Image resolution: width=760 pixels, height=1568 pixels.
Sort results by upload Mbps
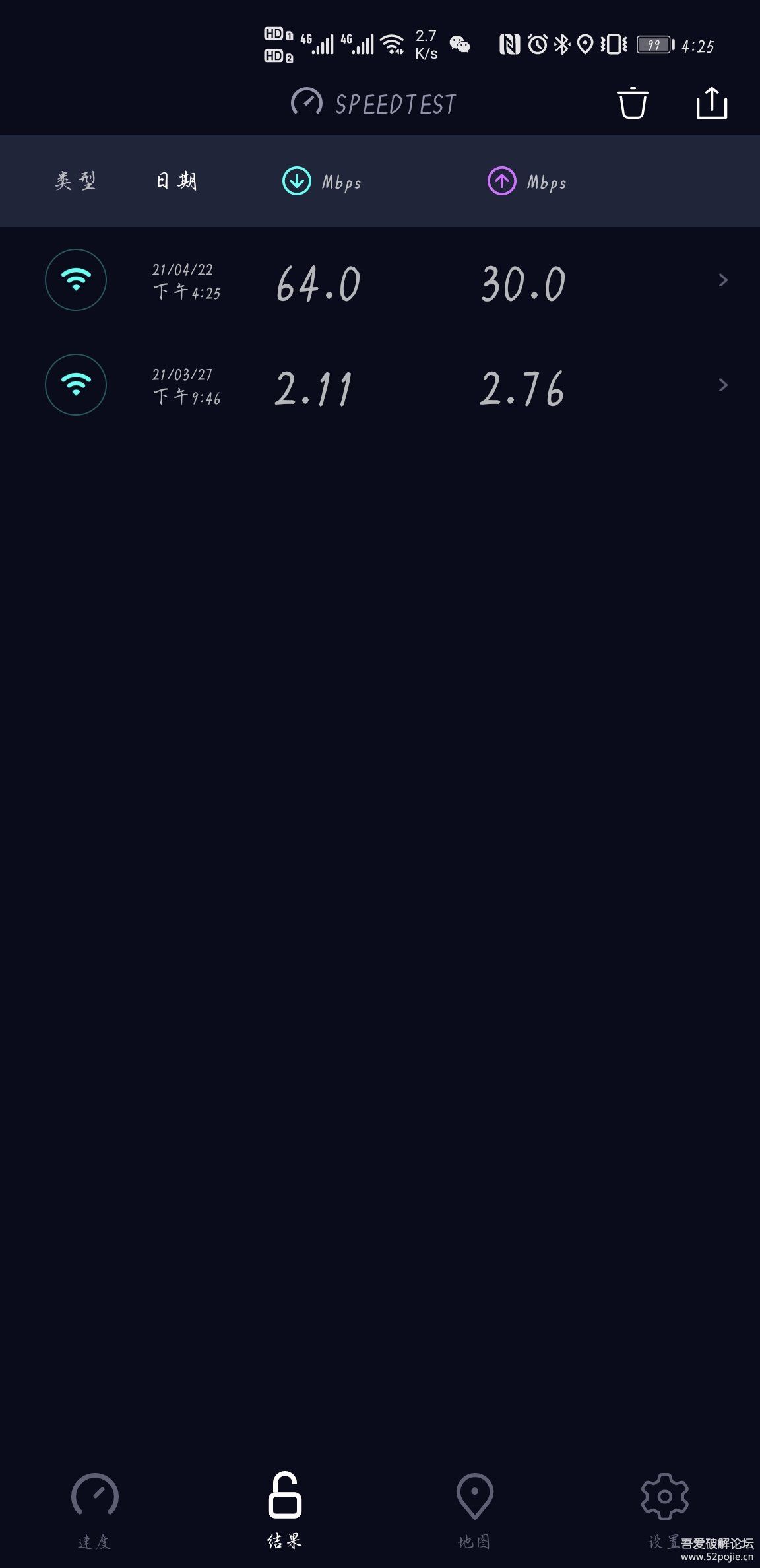[x=527, y=181]
